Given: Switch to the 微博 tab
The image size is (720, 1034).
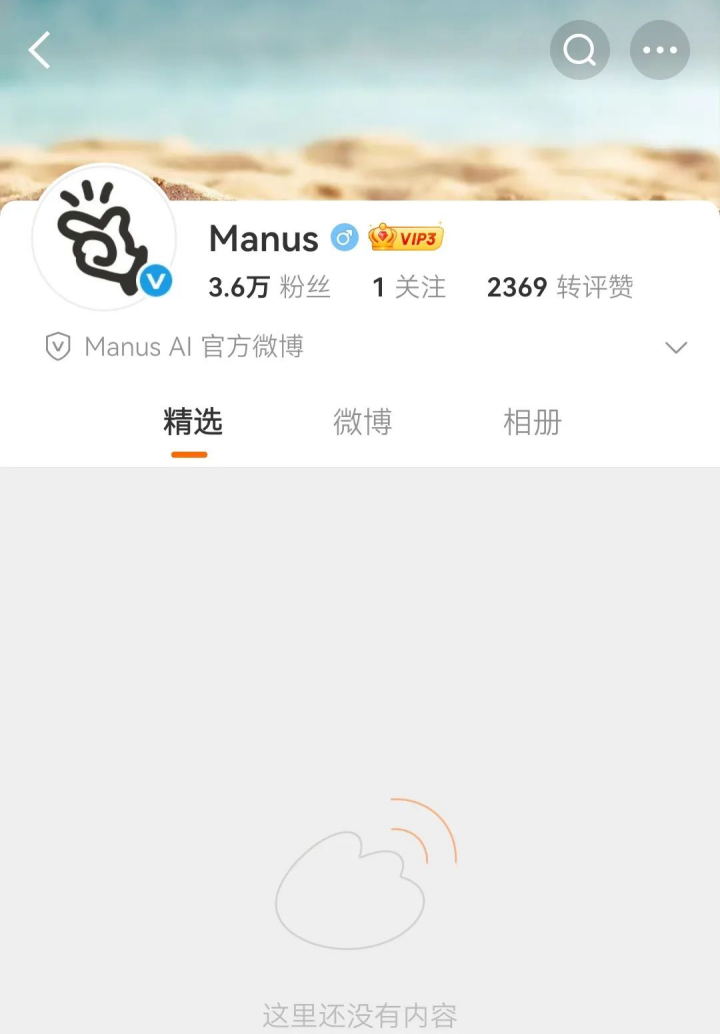Looking at the screenshot, I should click(362, 422).
